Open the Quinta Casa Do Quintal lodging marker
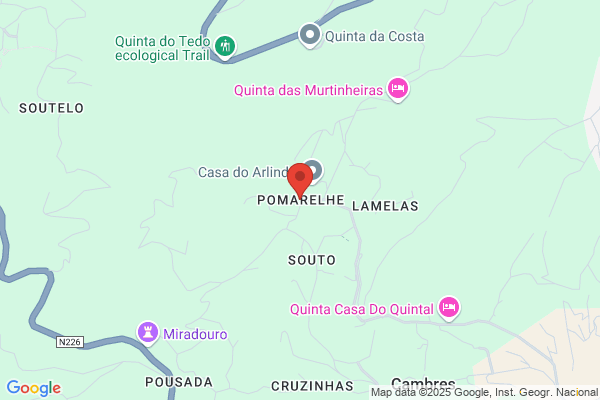This screenshot has width=600, height=400. pos(449,309)
